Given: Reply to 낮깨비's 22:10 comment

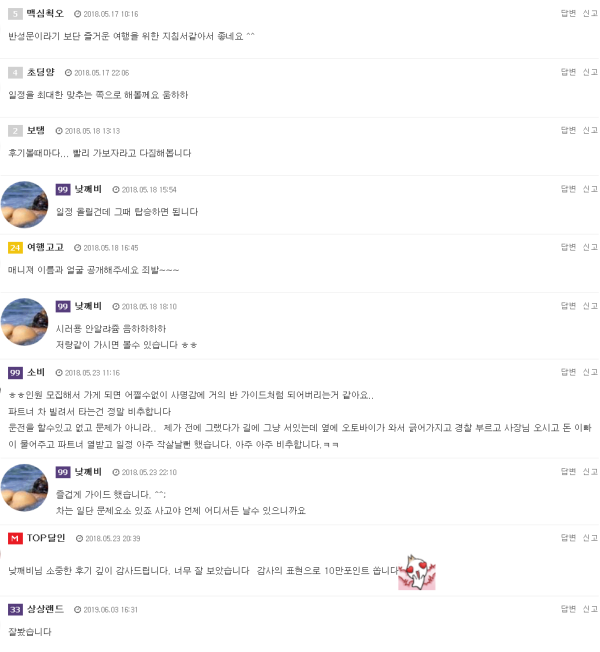Looking at the screenshot, I should pos(567,471).
